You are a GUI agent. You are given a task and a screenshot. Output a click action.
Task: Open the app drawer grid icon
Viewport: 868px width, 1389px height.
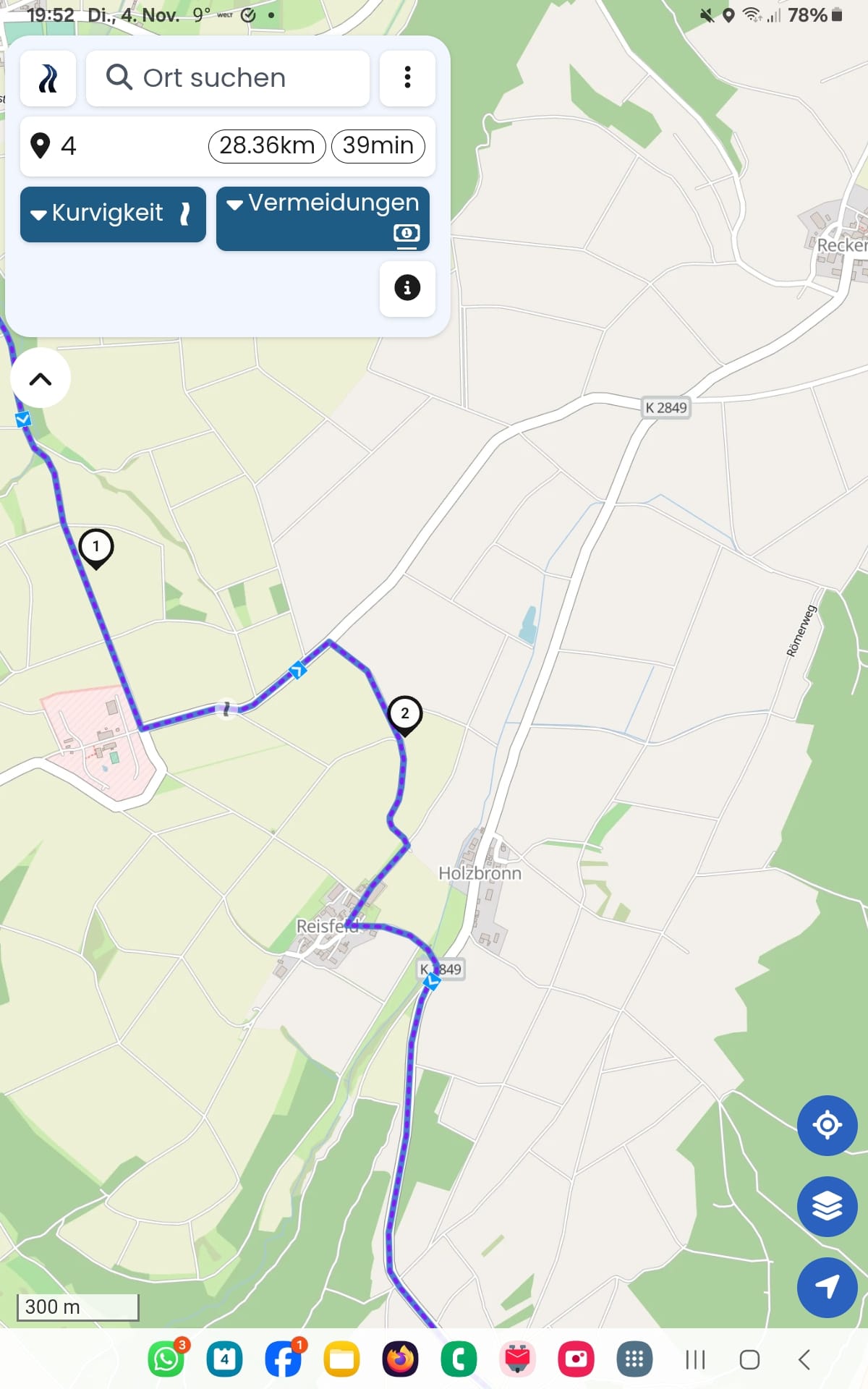(x=634, y=1359)
